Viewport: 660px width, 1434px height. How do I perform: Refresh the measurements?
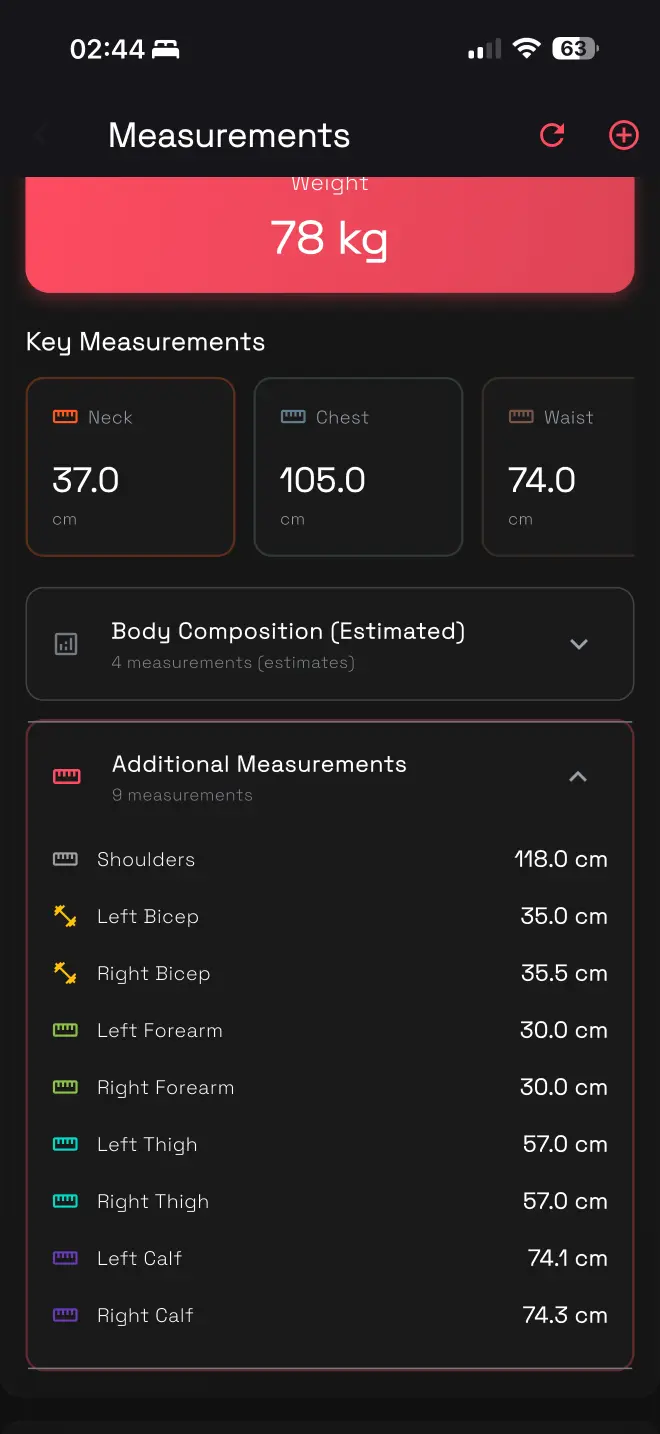pyautogui.click(x=552, y=135)
